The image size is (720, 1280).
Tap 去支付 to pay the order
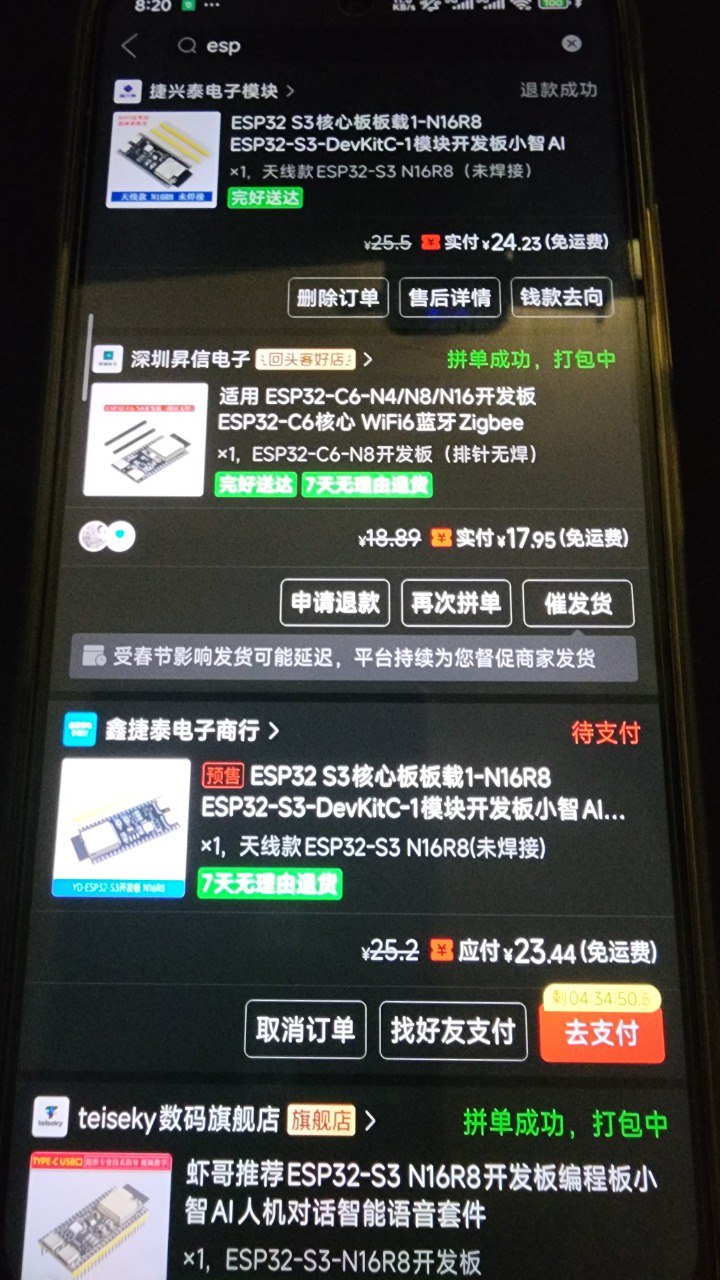click(x=601, y=1032)
